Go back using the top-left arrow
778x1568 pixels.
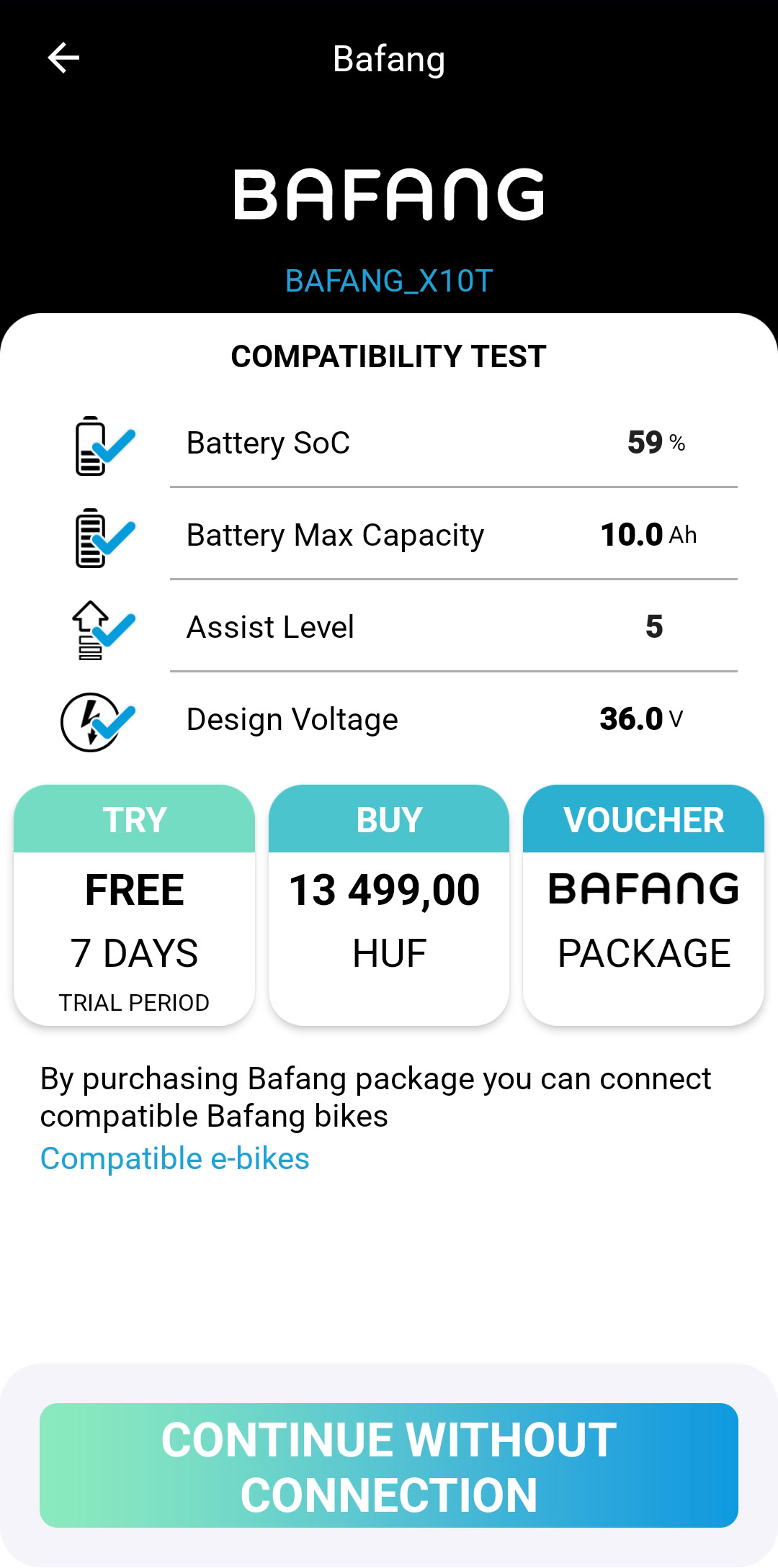[63, 58]
